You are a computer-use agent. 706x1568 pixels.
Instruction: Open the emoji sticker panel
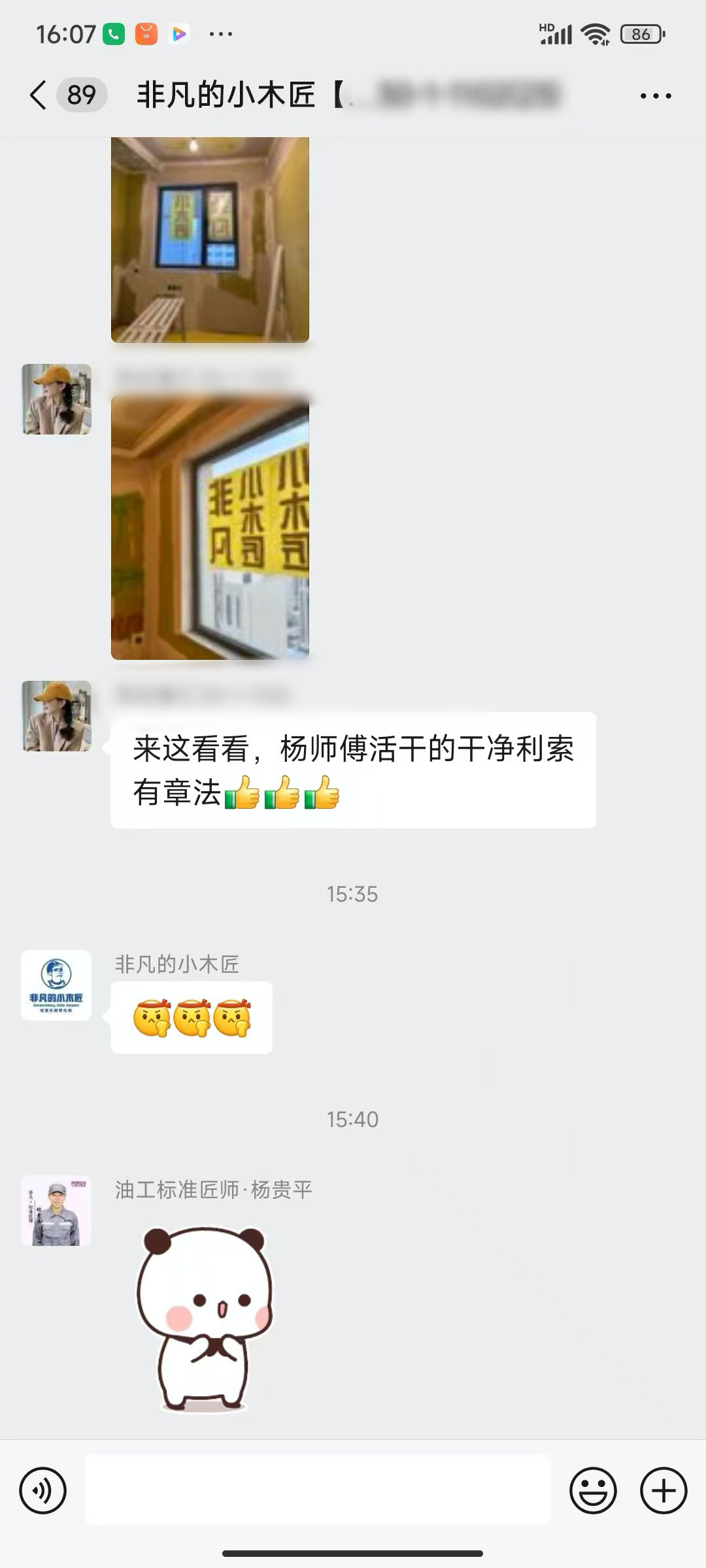pyautogui.click(x=593, y=1491)
